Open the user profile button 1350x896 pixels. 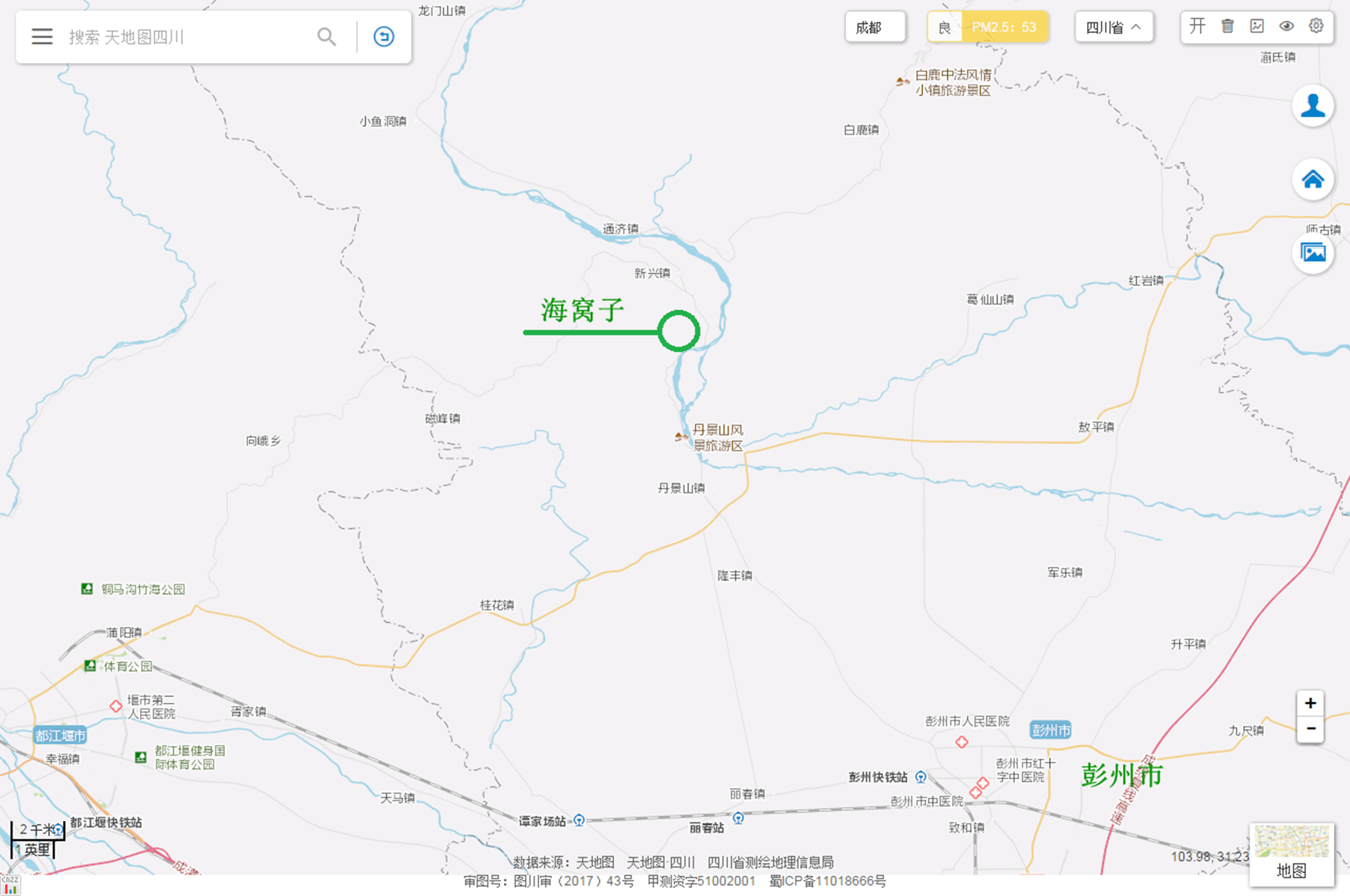[x=1313, y=106]
